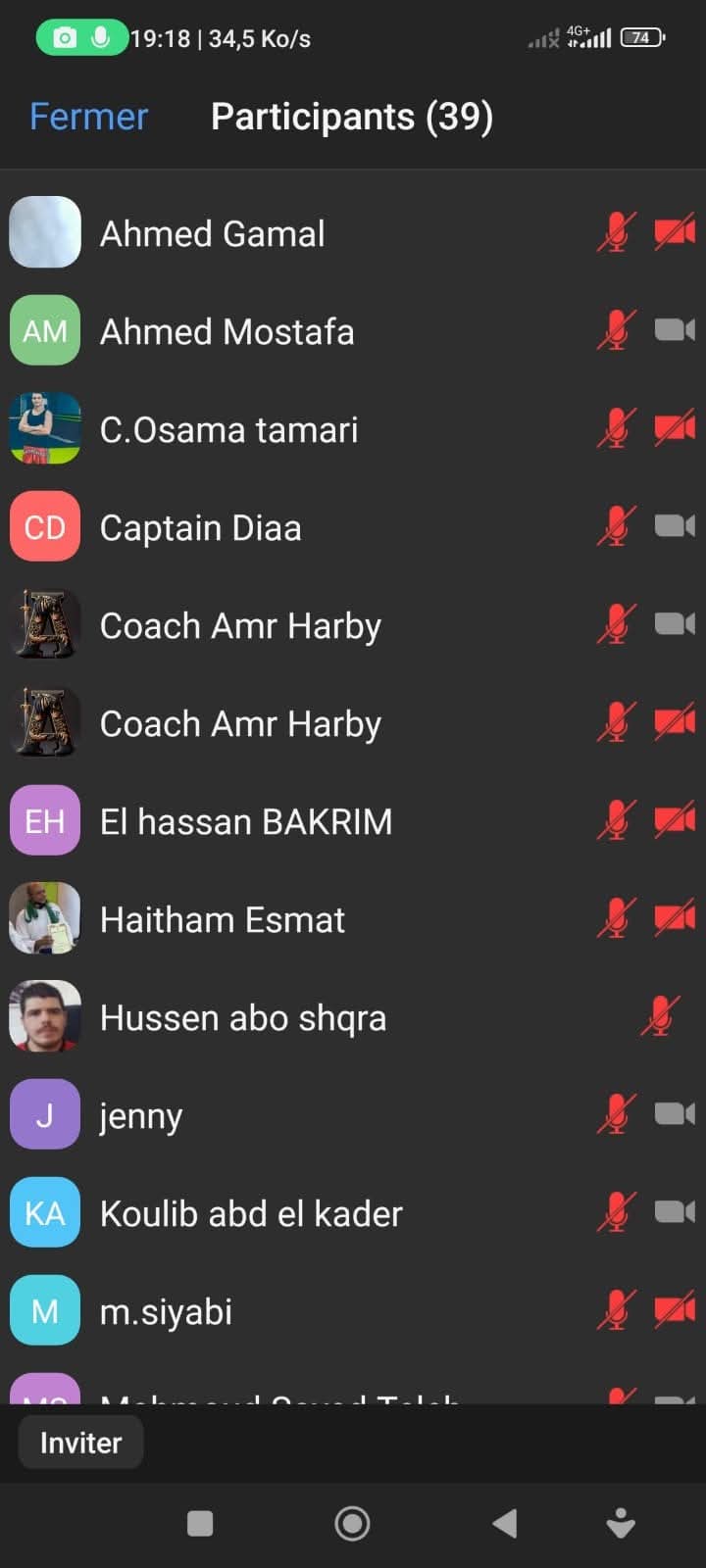Select Captain Diaa in the list
Image resolution: width=706 pixels, height=1568 pixels.
[x=200, y=527]
